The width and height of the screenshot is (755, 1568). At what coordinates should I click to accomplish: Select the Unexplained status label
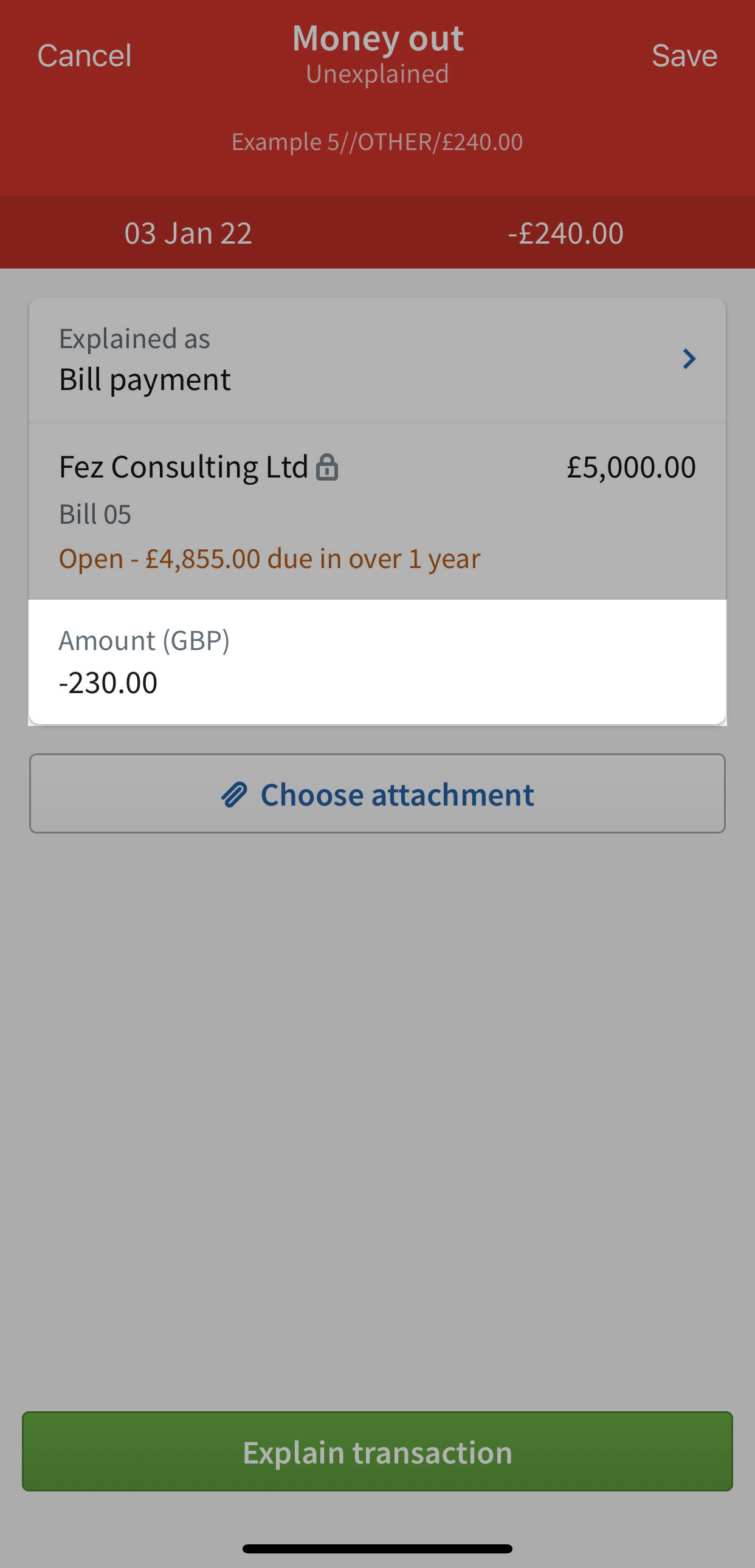[377, 74]
